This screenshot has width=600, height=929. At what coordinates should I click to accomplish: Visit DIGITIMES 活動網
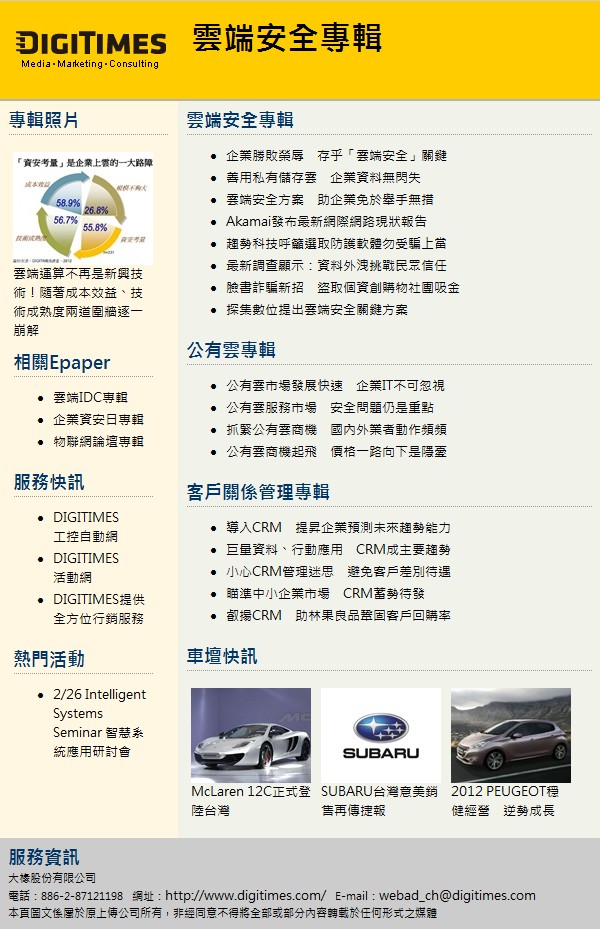[x=86, y=568]
